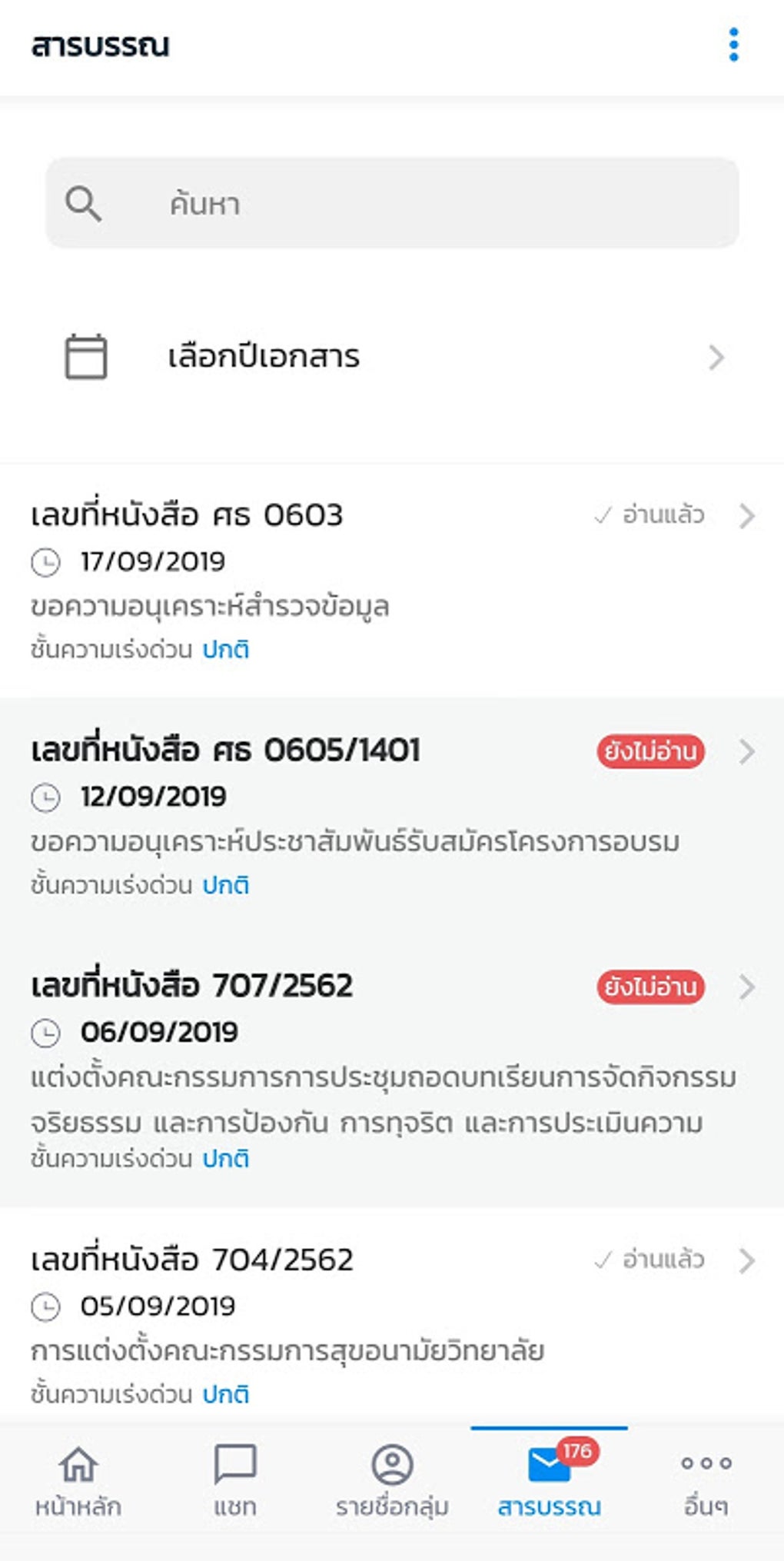The width and height of the screenshot is (784, 1561).
Task: Click the search magnifier icon
Action: [85, 203]
